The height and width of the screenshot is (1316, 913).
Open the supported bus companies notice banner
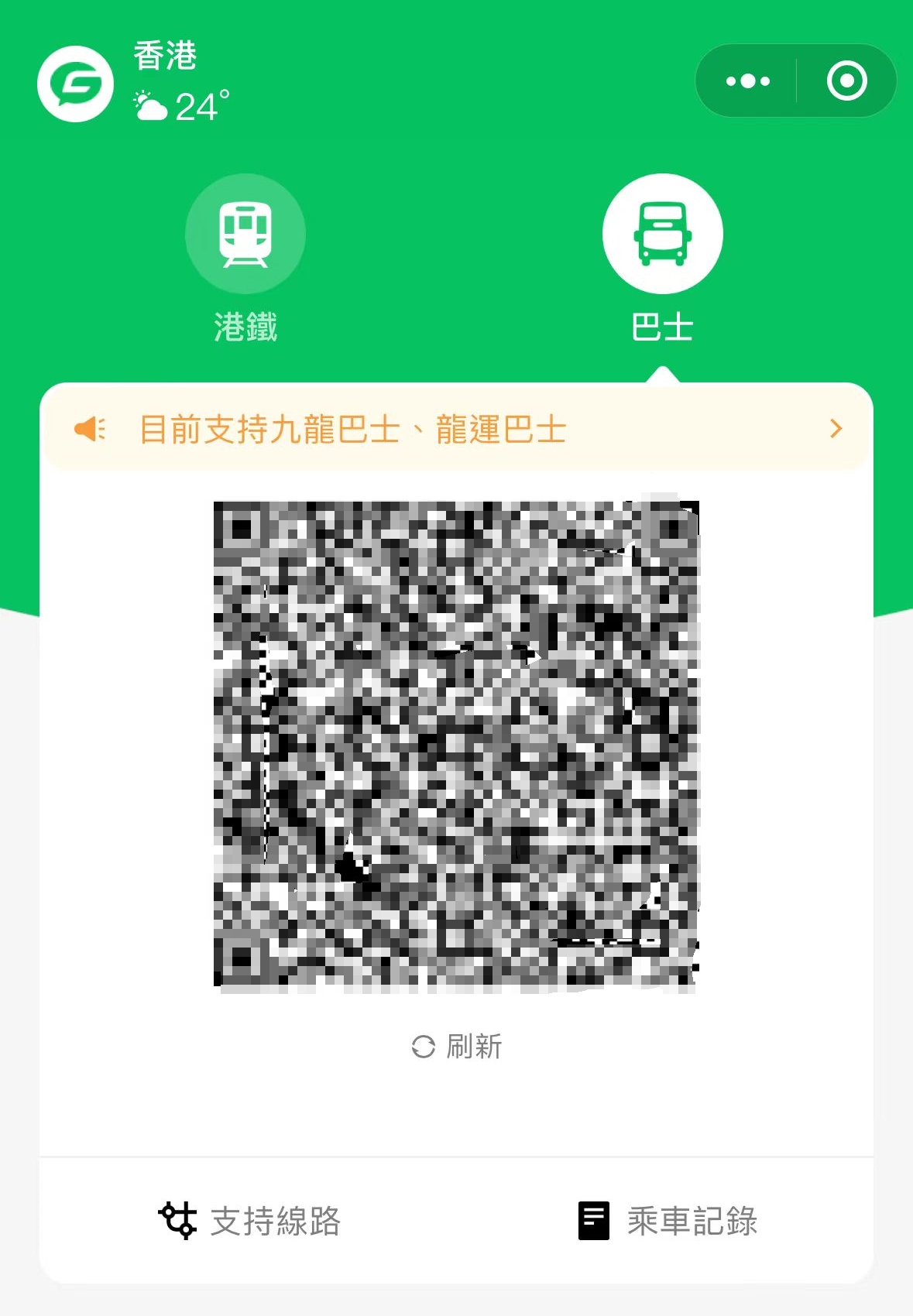pyautogui.click(x=457, y=429)
